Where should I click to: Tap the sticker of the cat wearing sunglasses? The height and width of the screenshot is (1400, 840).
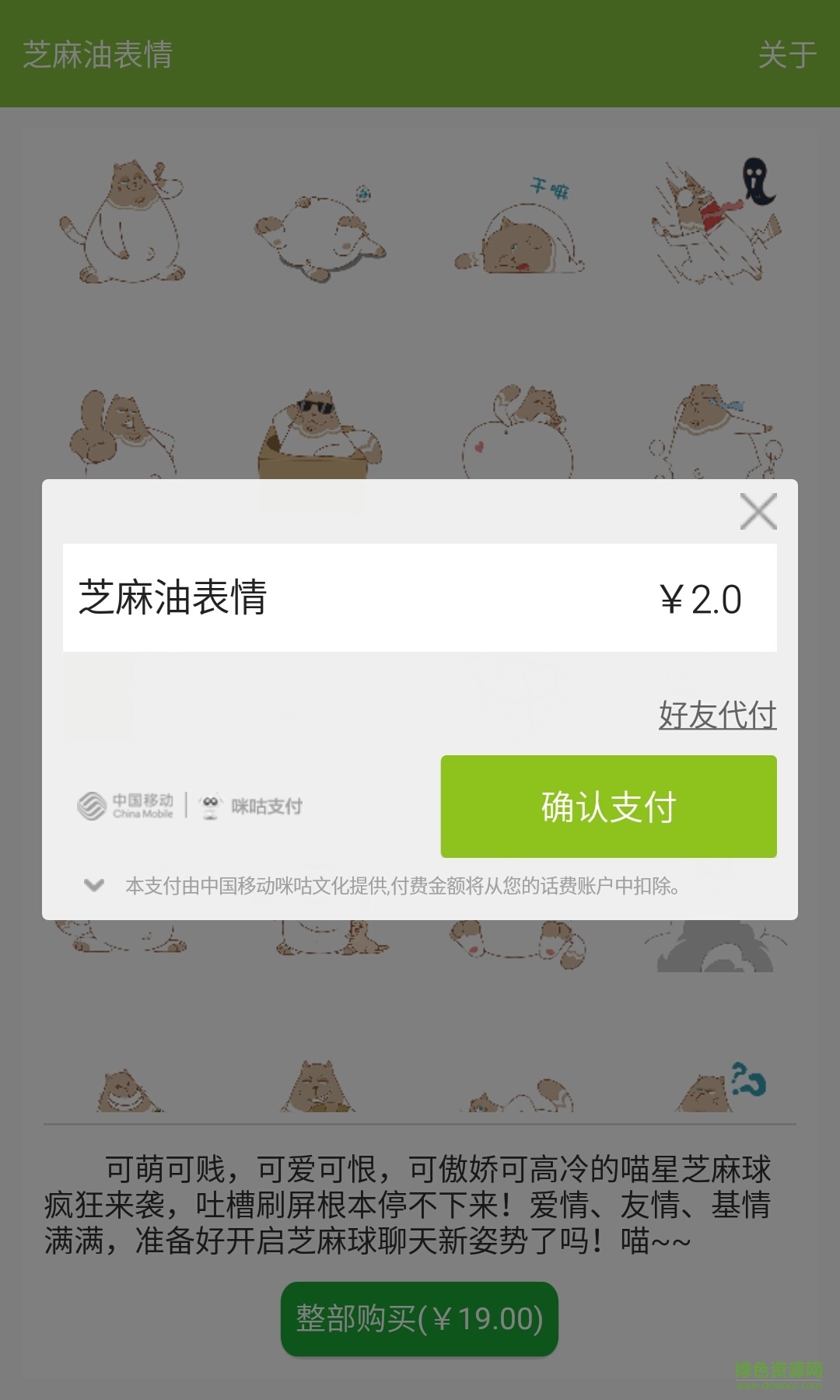click(319, 428)
